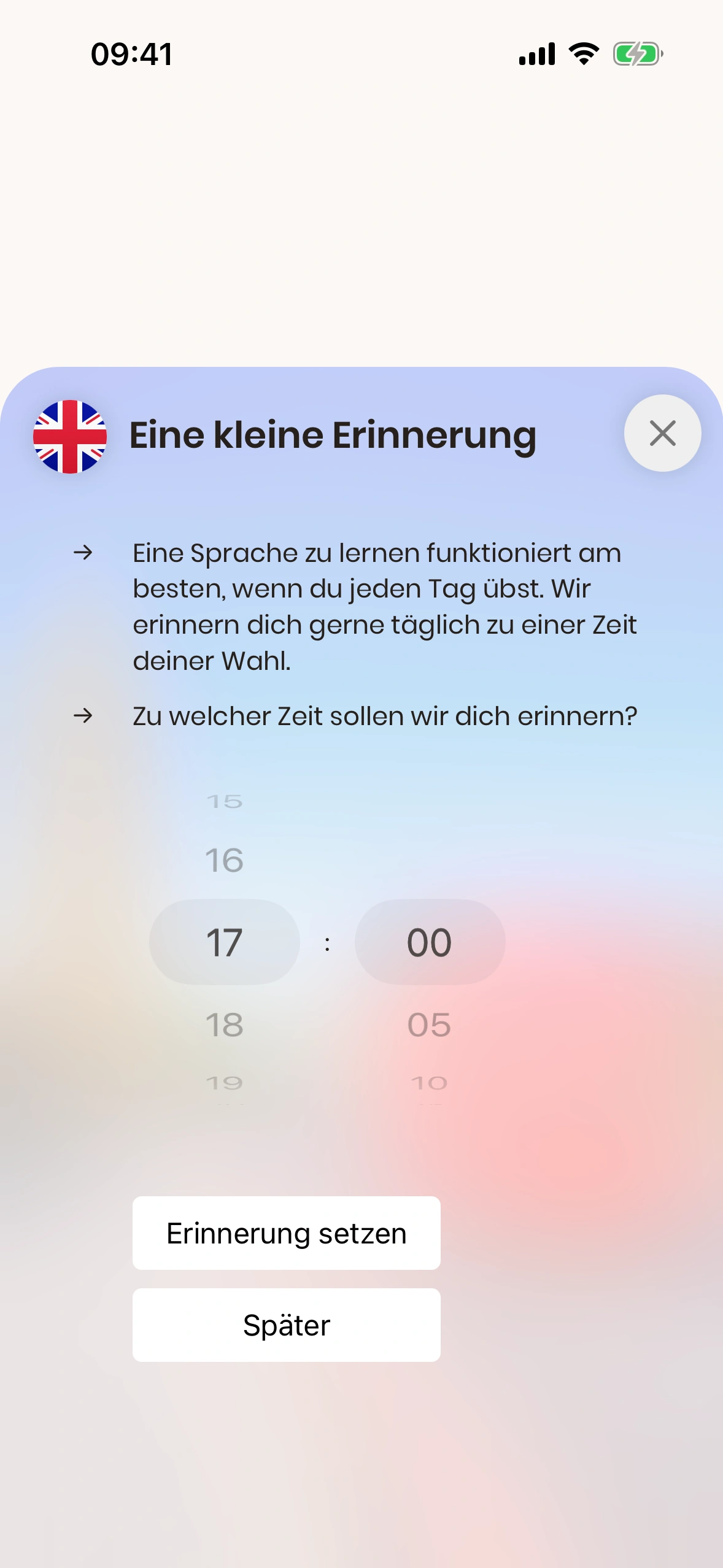Tap the selected minute 00
Viewport: 723px width, 1568px height.
[x=429, y=942]
